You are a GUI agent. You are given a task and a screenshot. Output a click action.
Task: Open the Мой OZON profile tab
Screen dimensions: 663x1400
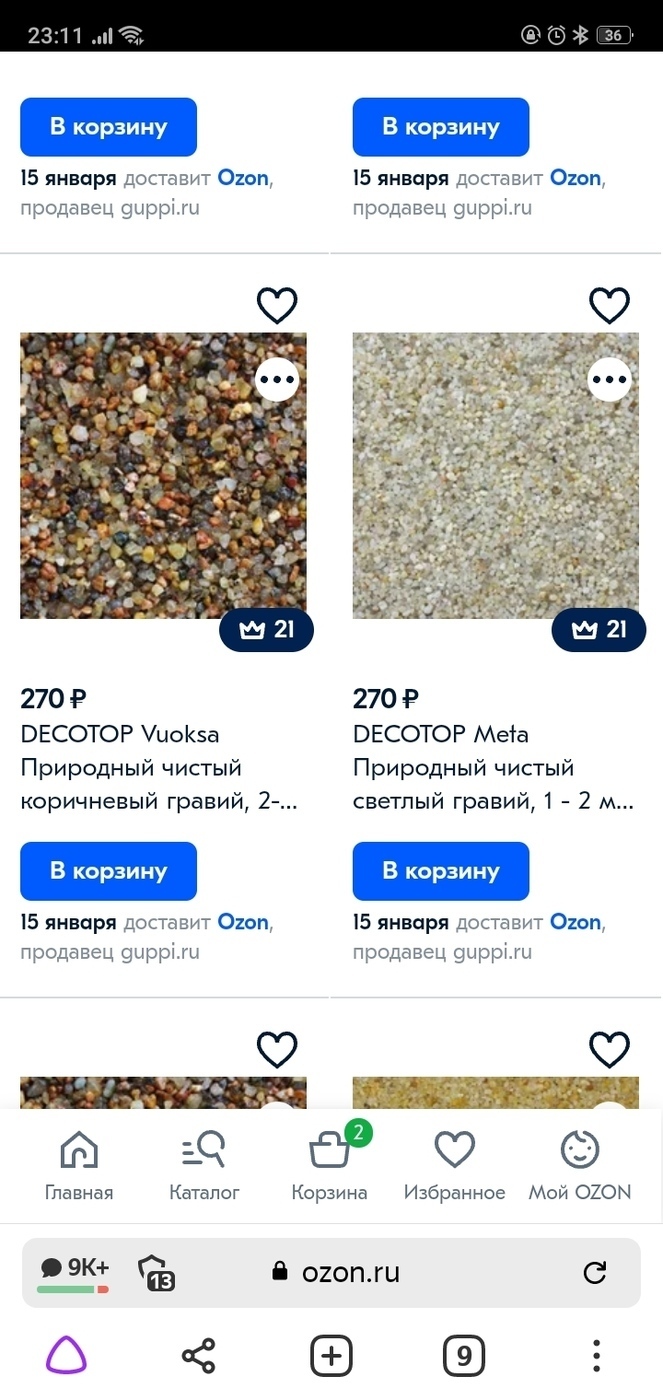[580, 1166]
